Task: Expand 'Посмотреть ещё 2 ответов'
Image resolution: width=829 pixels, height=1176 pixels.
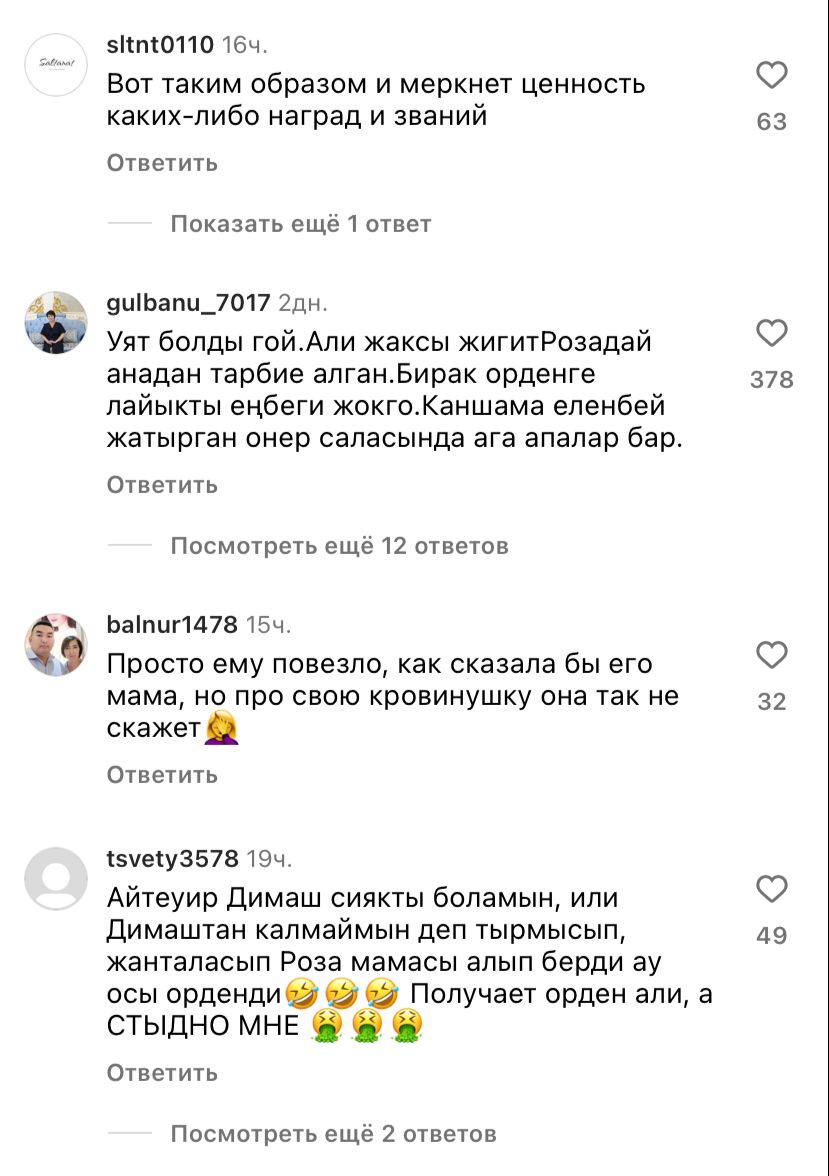Action: pos(333,1134)
